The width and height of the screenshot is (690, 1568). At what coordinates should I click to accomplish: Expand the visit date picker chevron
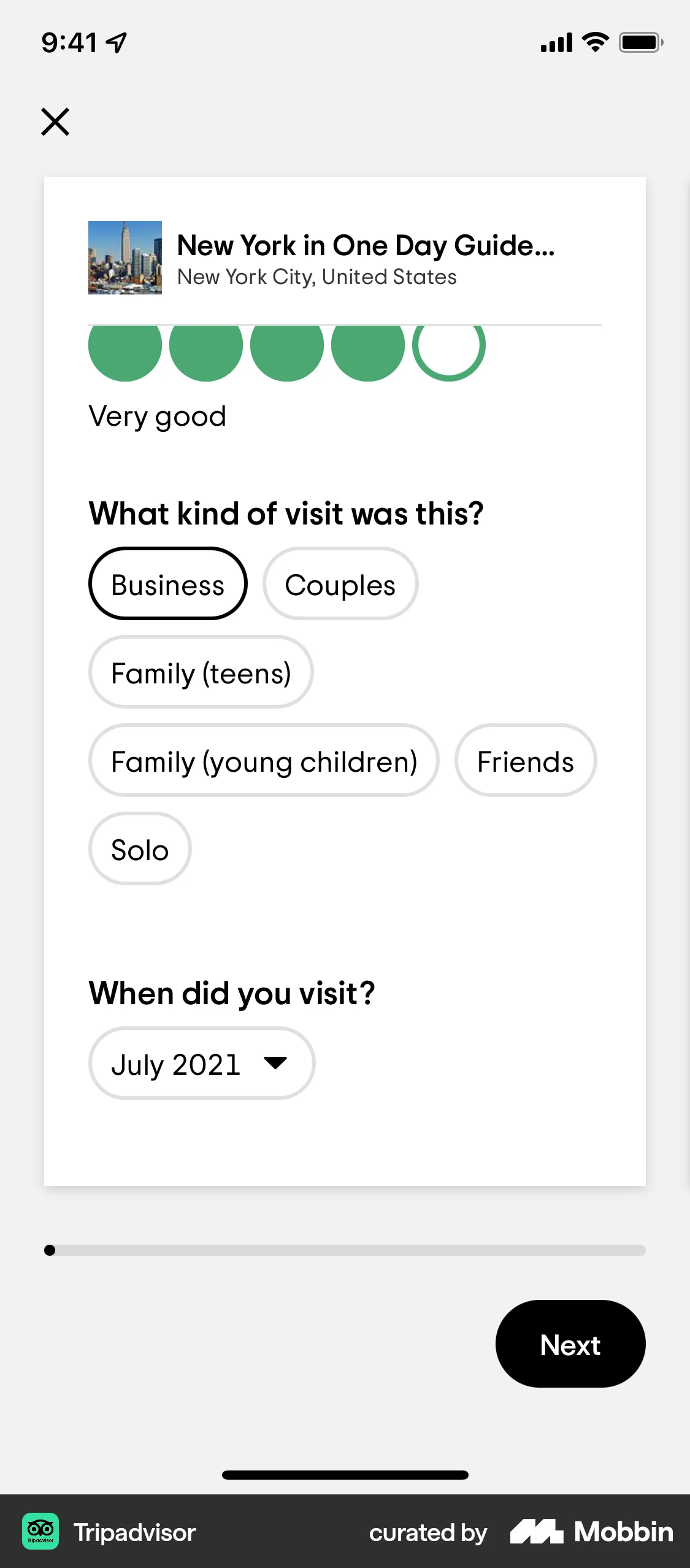point(274,1063)
